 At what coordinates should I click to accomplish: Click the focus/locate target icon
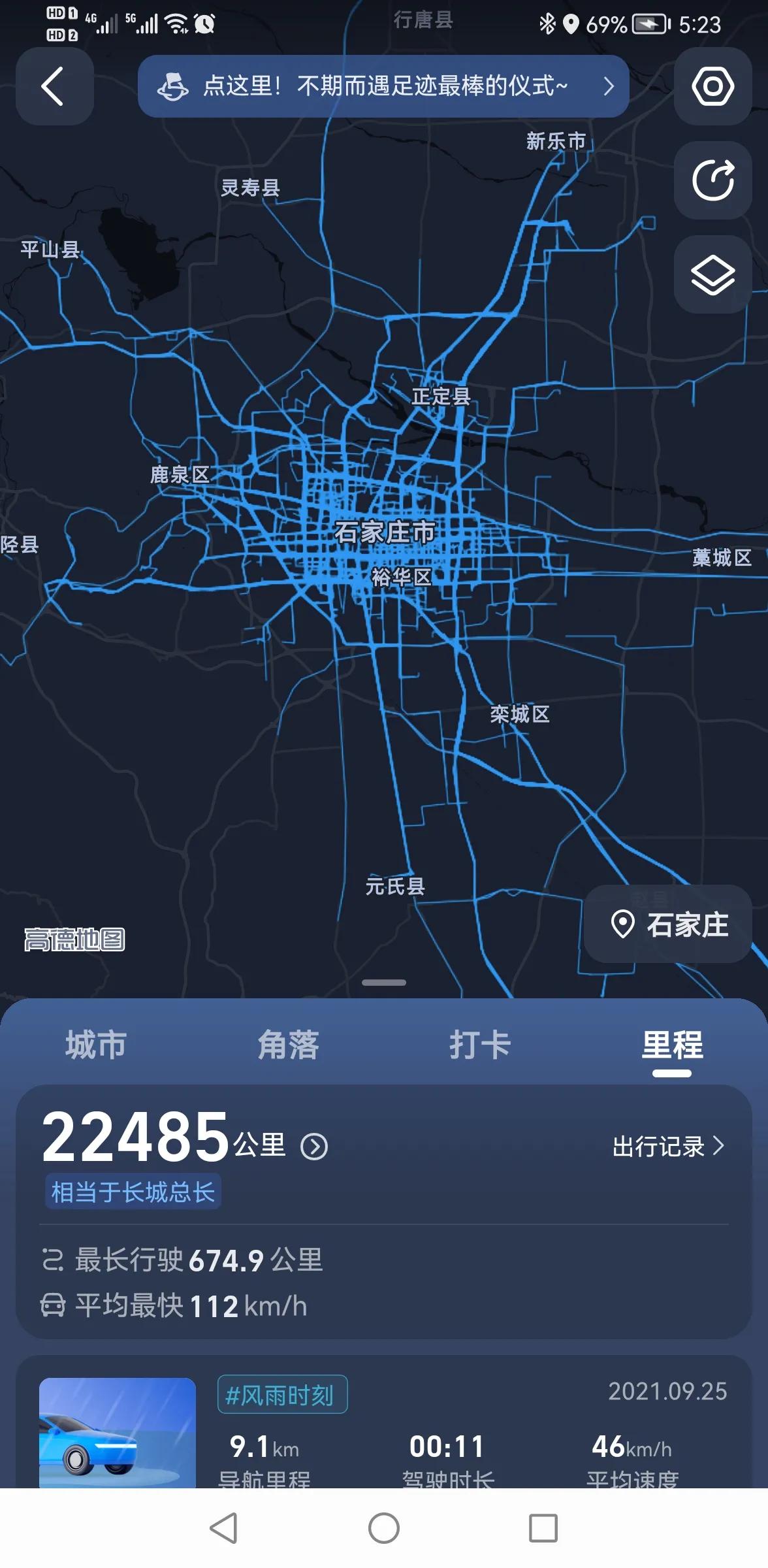[x=712, y=87]
